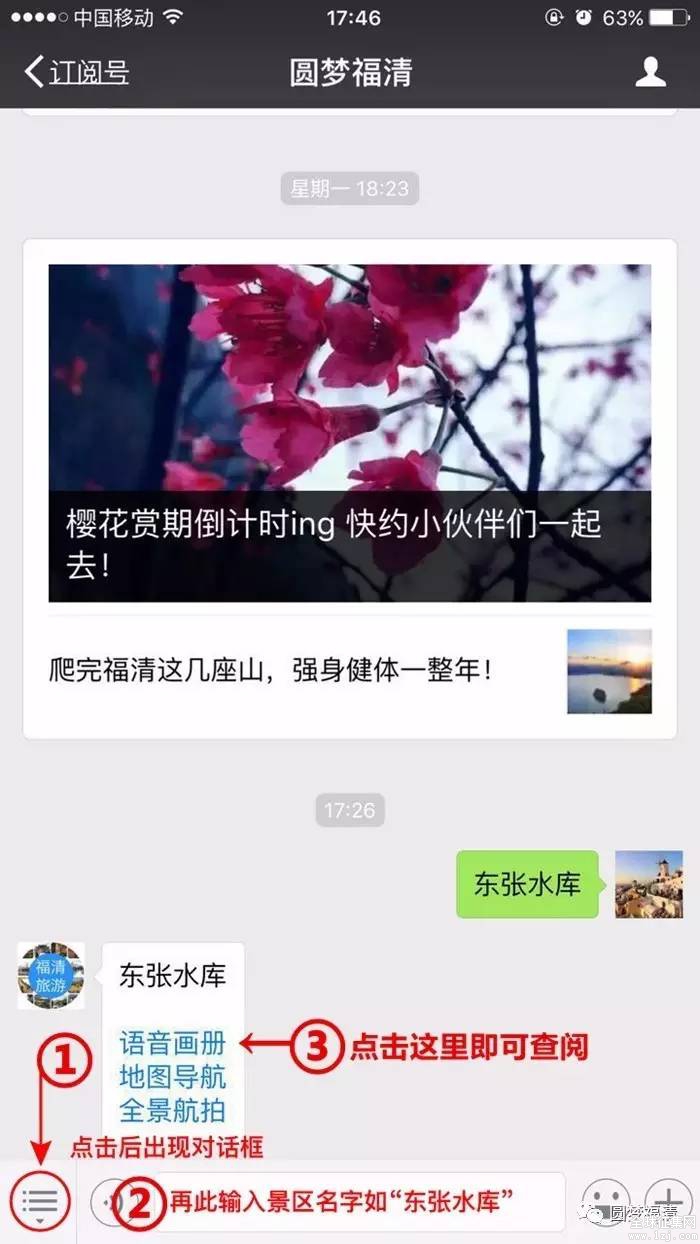Go back to 订阅号 list

coord(77,72)
